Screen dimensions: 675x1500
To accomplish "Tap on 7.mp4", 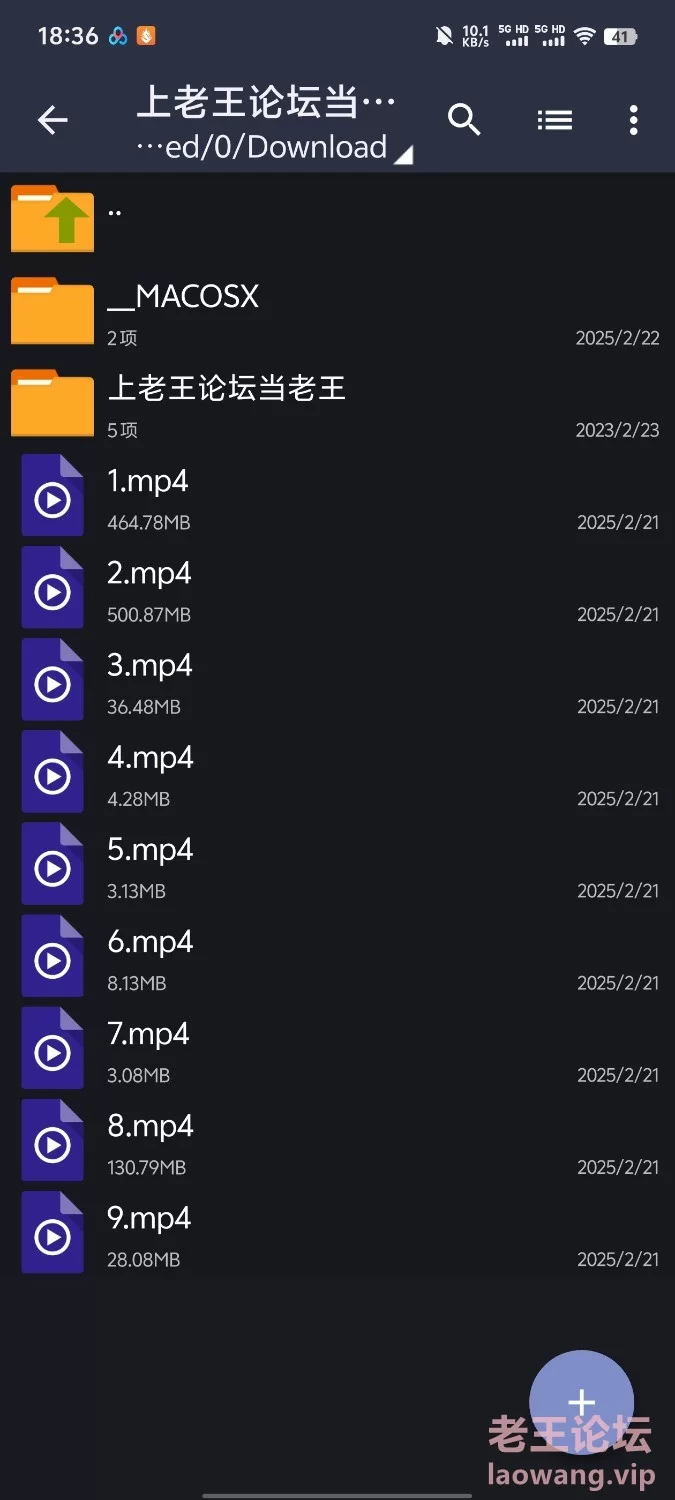I will tap(337, 1048).
